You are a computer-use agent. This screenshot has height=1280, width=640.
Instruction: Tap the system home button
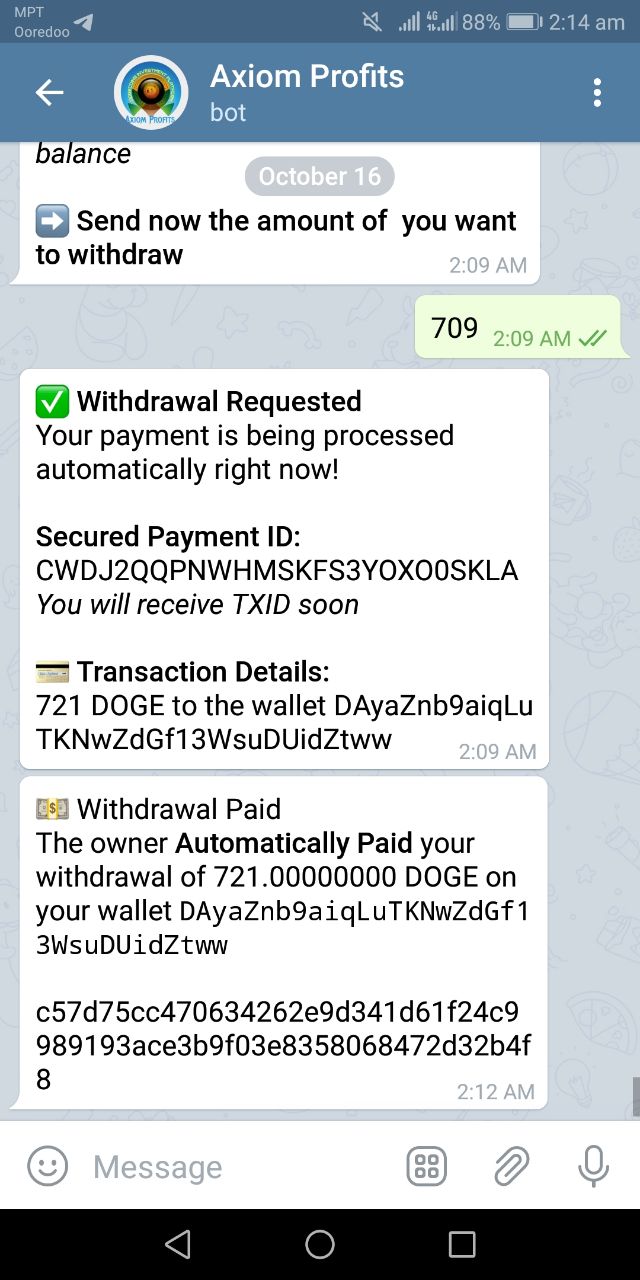(x=320, y=1244)
